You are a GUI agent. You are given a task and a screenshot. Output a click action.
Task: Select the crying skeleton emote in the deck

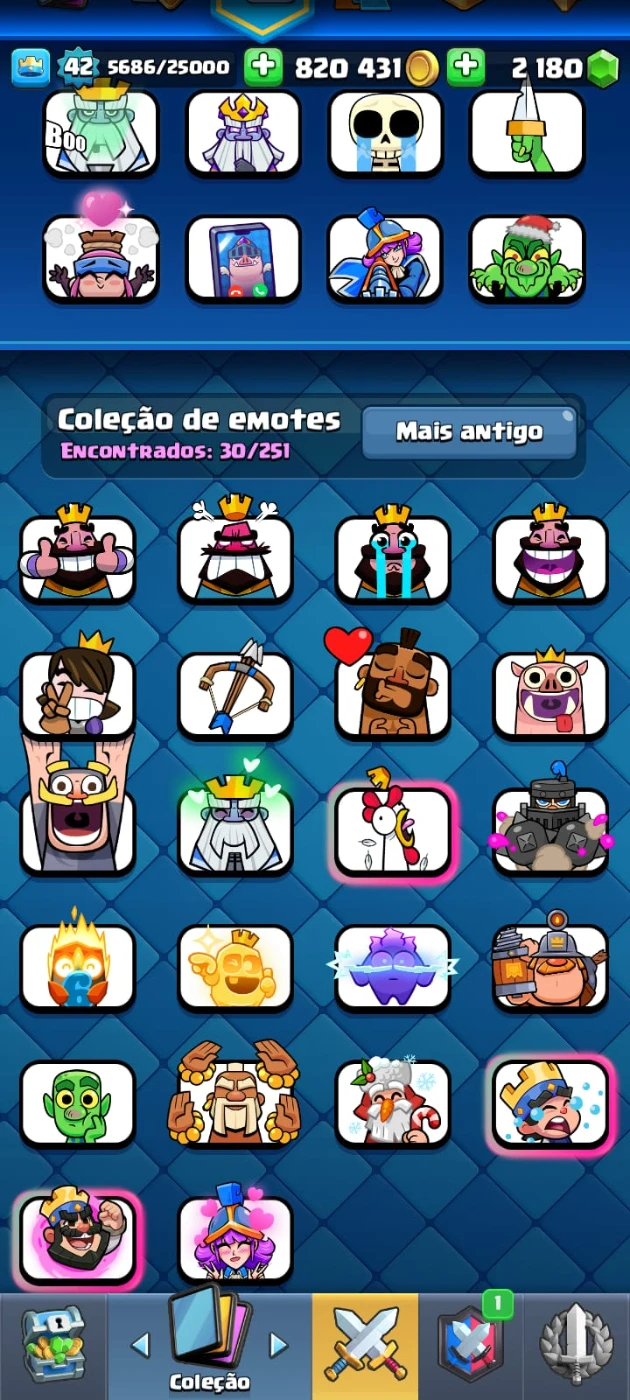tap(385, 132)
